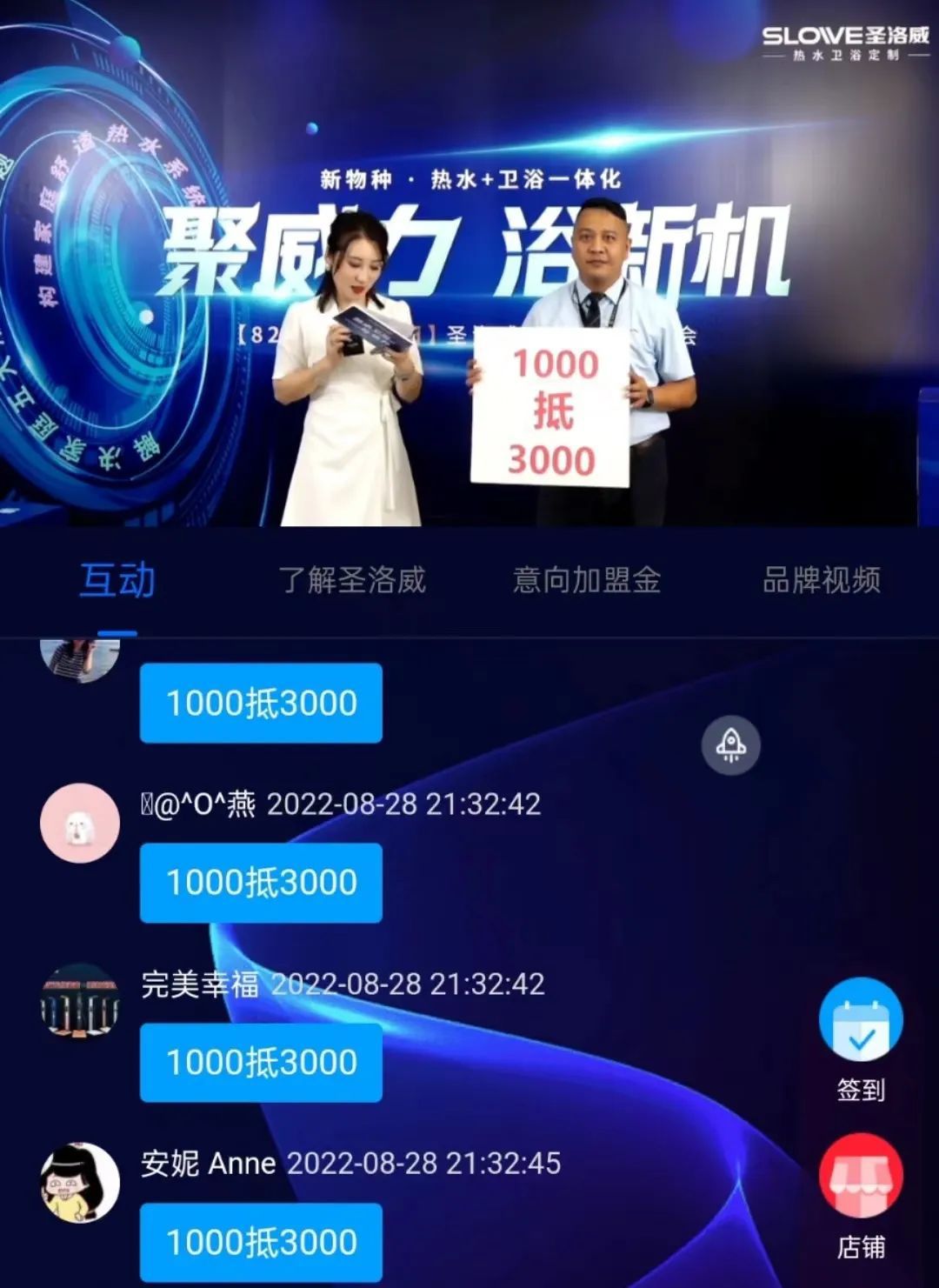939x1288 pixels.
Task: Select the 意向加盟金 tab
Action: pos(587,580)
